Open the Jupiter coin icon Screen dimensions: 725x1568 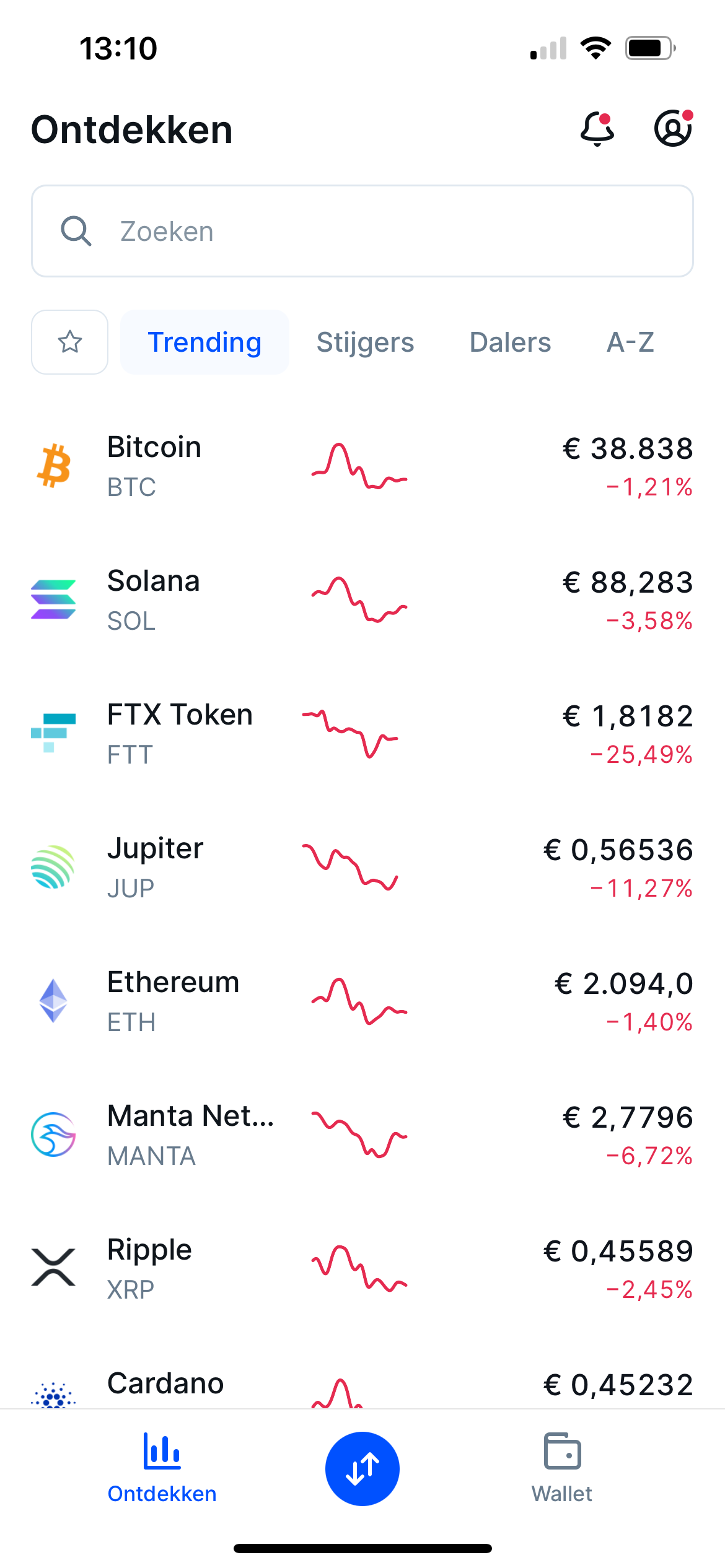53,867
